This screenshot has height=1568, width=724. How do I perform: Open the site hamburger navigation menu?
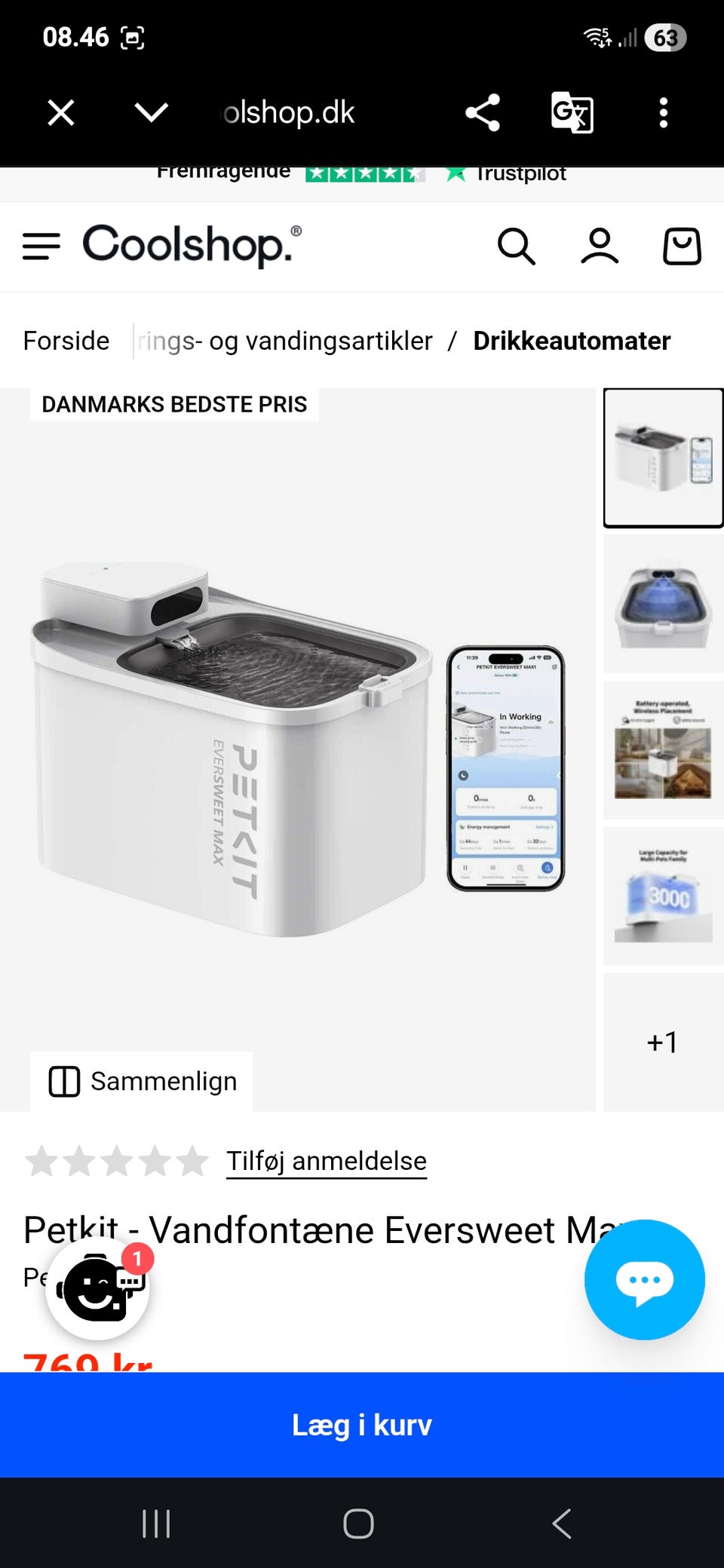click(41, 246)
